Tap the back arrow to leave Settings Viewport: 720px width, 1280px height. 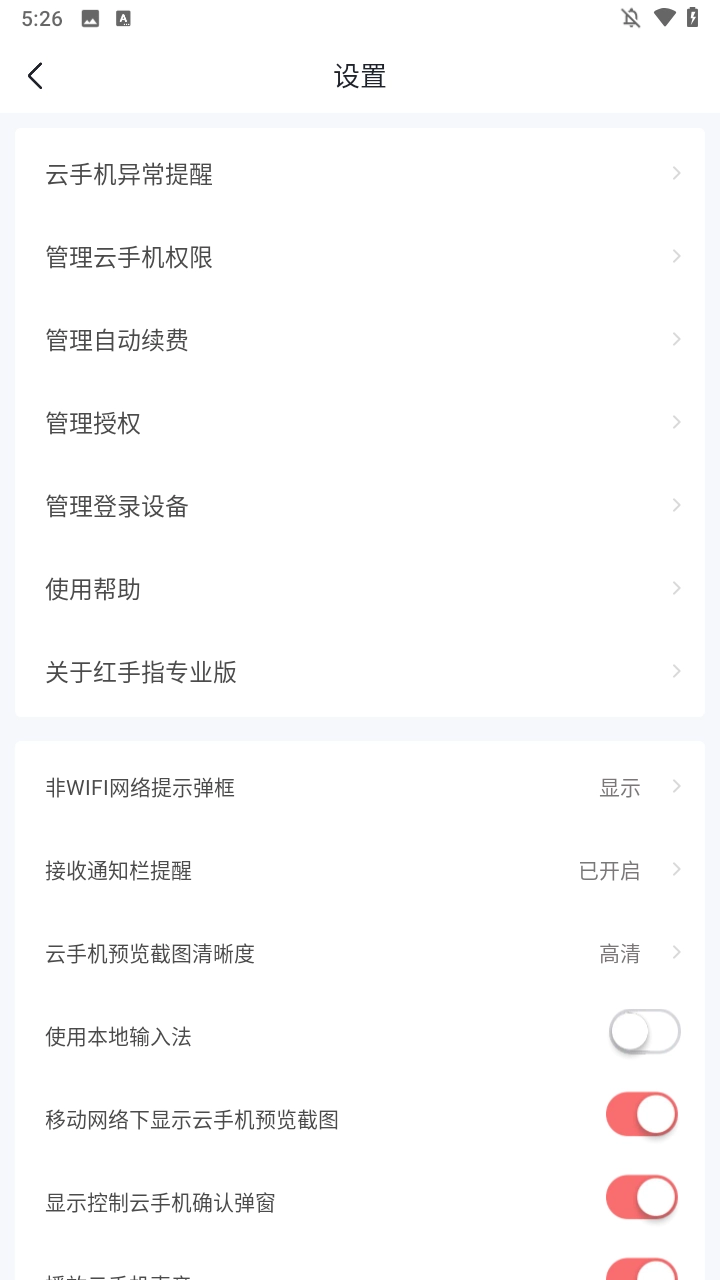point(35,75)
